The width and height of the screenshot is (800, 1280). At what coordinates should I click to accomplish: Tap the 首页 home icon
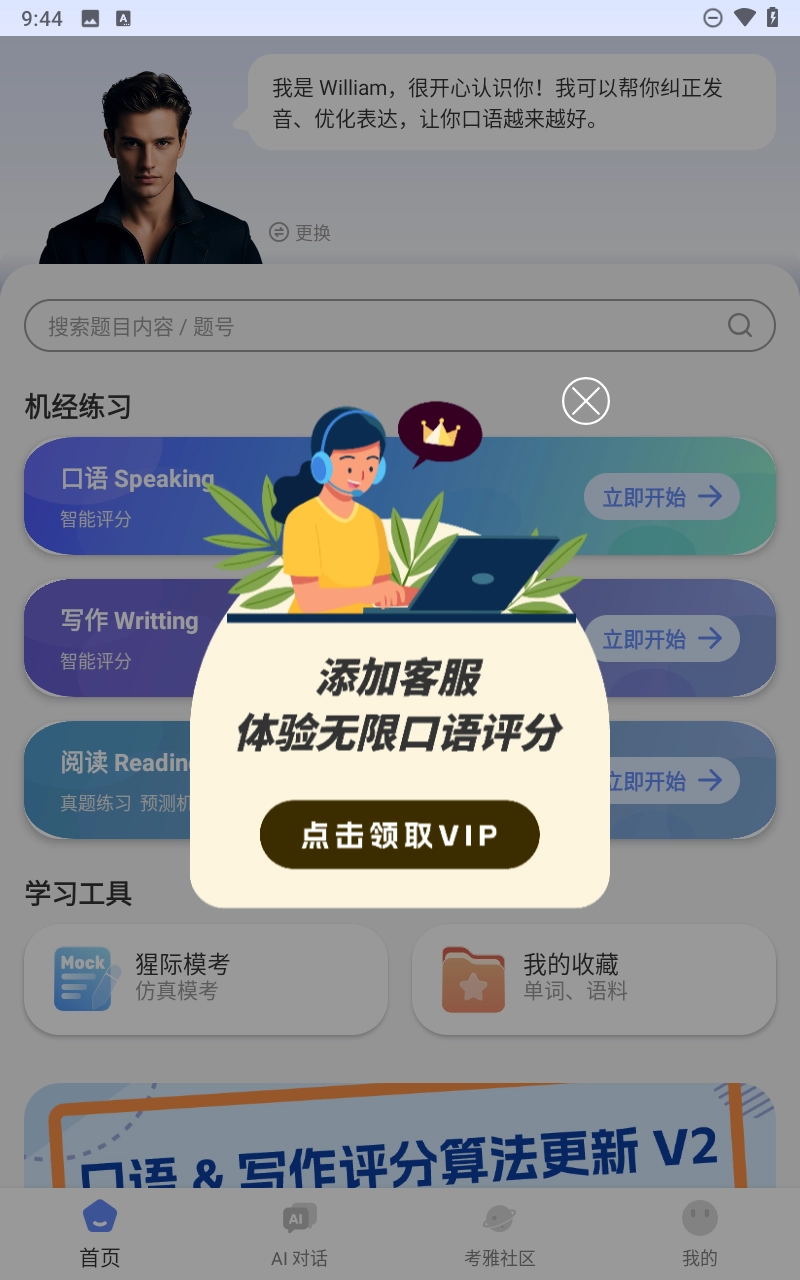tap(98, 1218)
